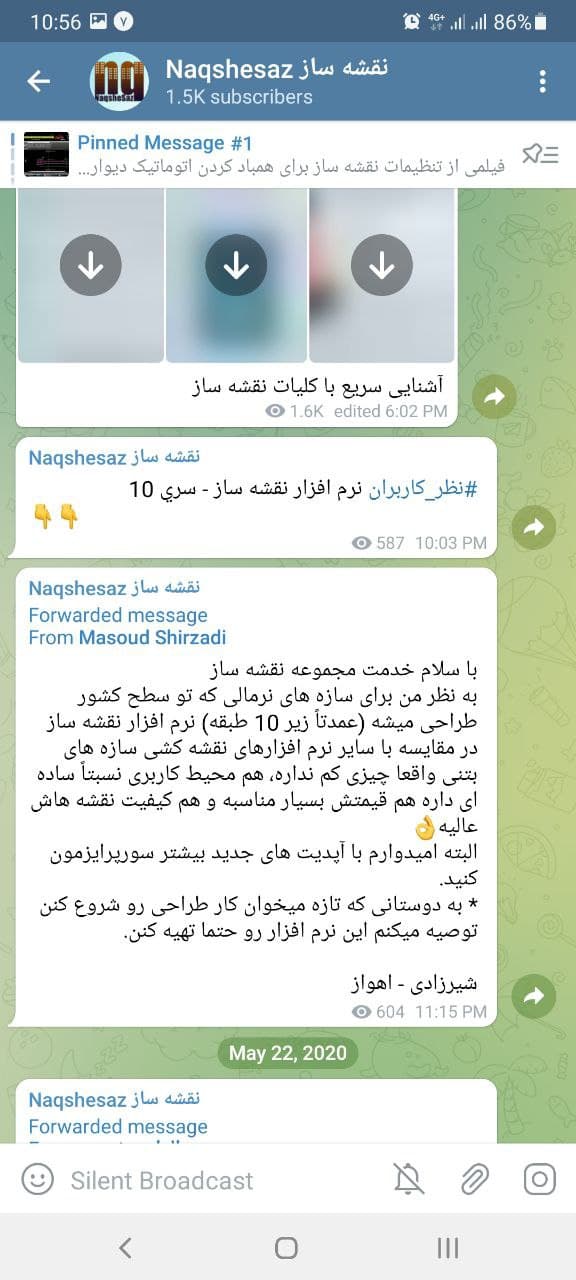This screenshot has width=576, height=1280.
Task: Tap the system home button
Action: point(287,1247)
